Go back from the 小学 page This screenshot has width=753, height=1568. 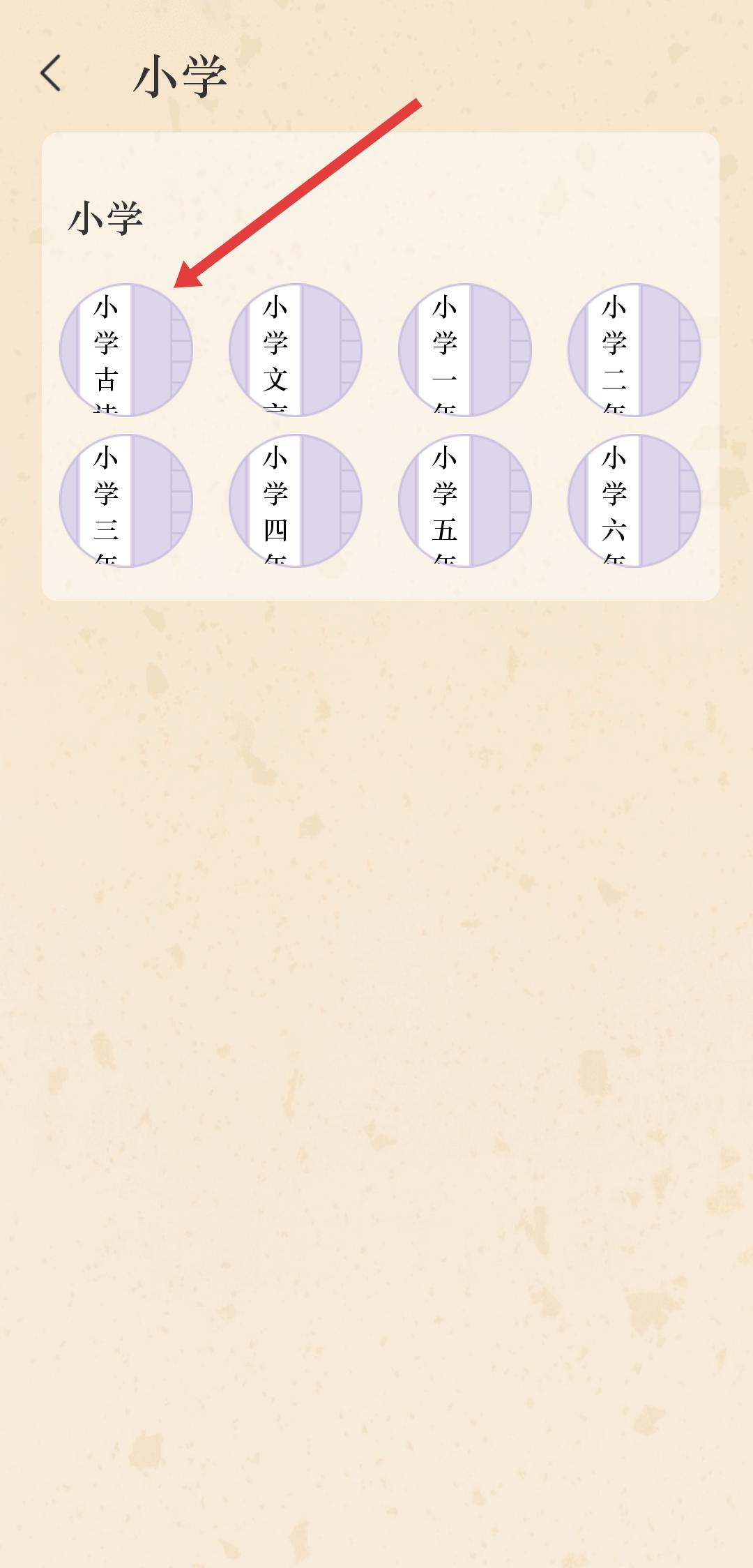(51, 74)
